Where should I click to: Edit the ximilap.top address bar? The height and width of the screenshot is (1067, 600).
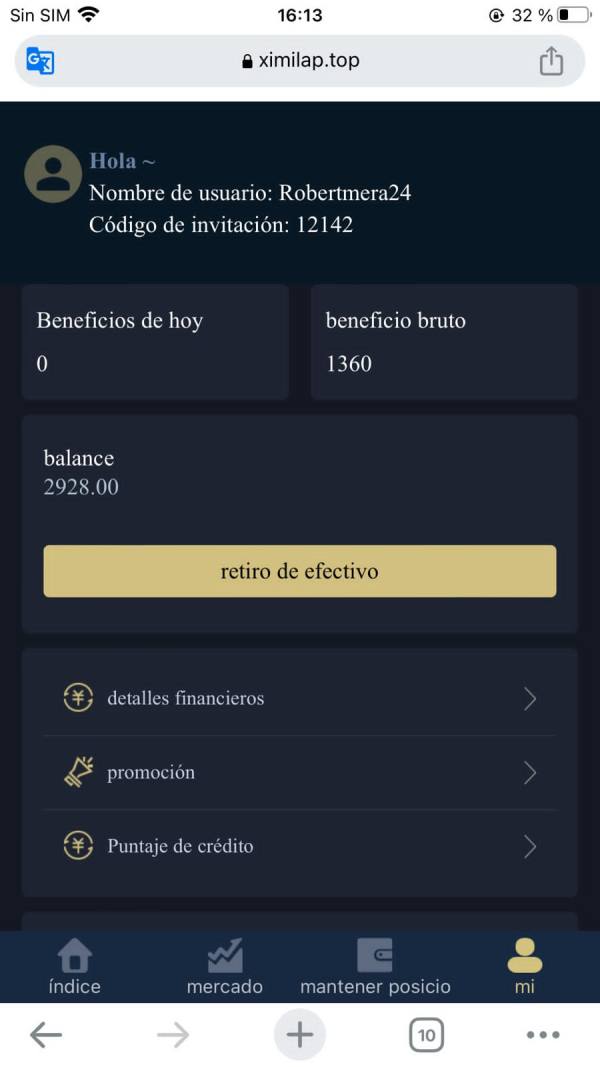[x=300, y=61]
